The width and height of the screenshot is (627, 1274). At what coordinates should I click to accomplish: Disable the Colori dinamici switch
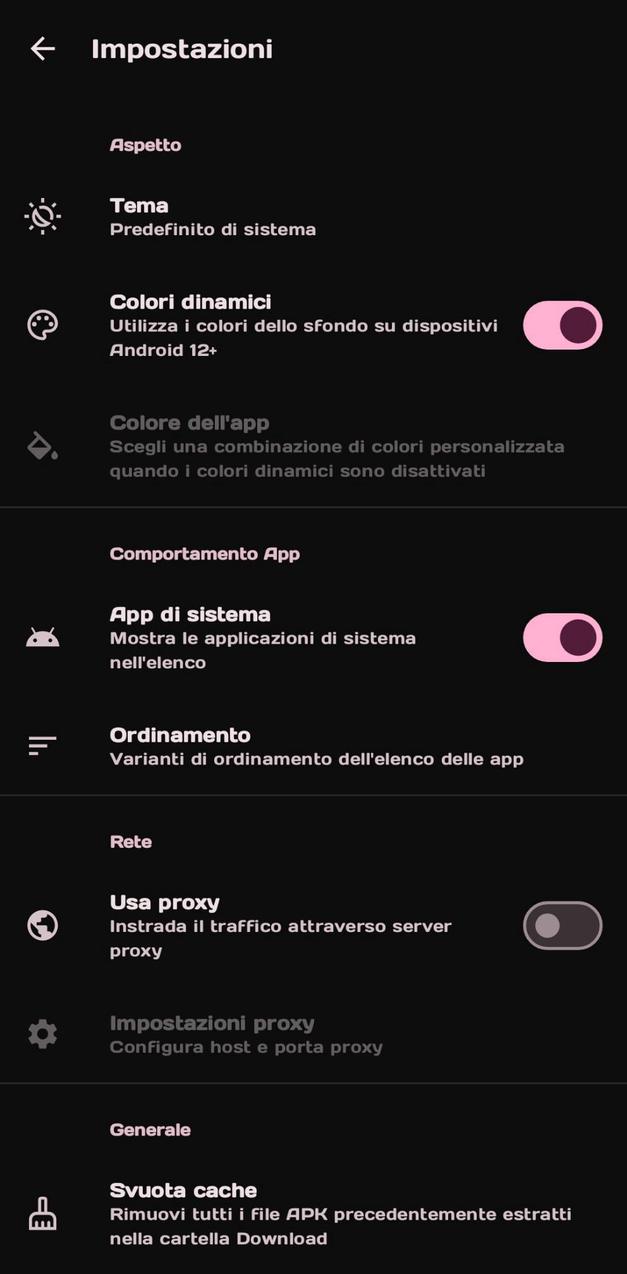(x=562, y=326)
